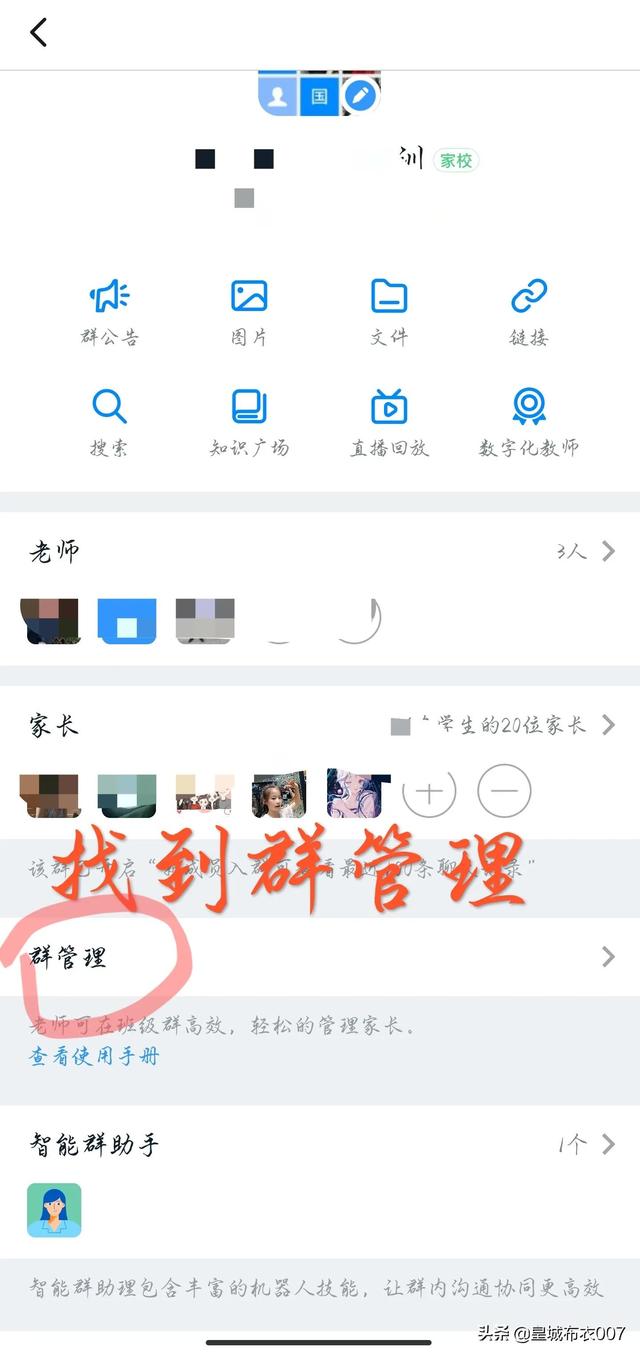
Task: Open 知识广场 knowledge square
Action: coord(249,422)
